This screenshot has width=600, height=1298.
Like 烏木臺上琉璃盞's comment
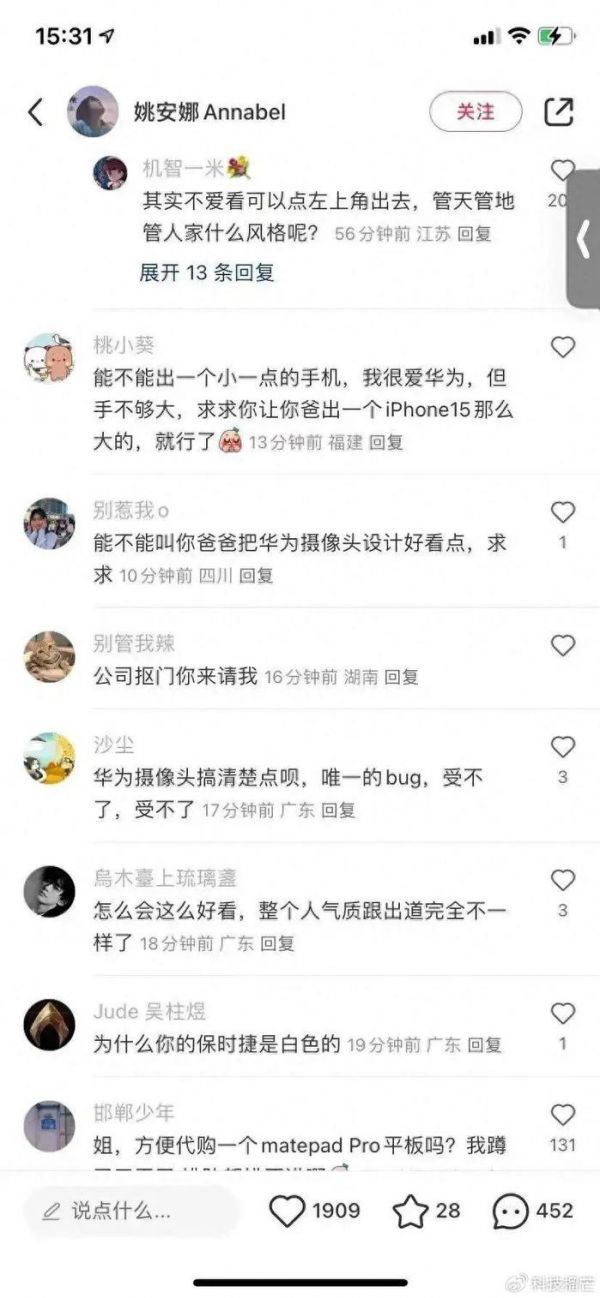[563, 880]
